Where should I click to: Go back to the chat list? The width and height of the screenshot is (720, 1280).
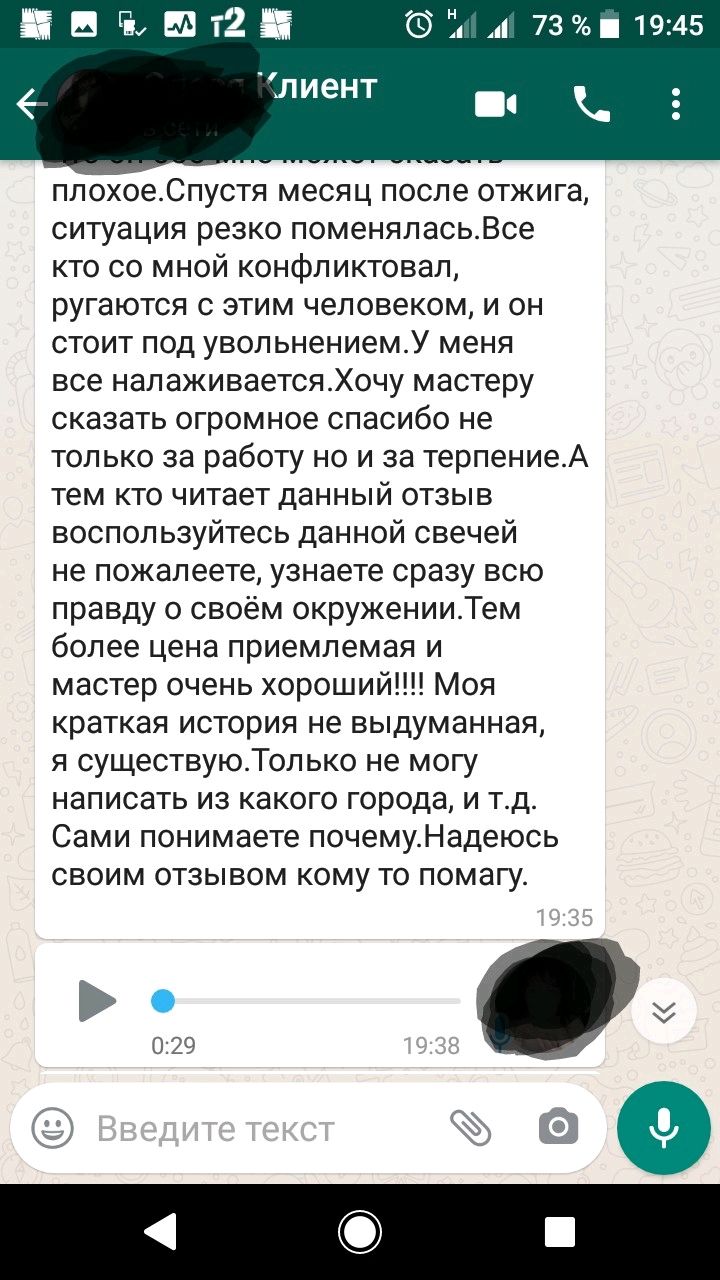click(31, 104)
